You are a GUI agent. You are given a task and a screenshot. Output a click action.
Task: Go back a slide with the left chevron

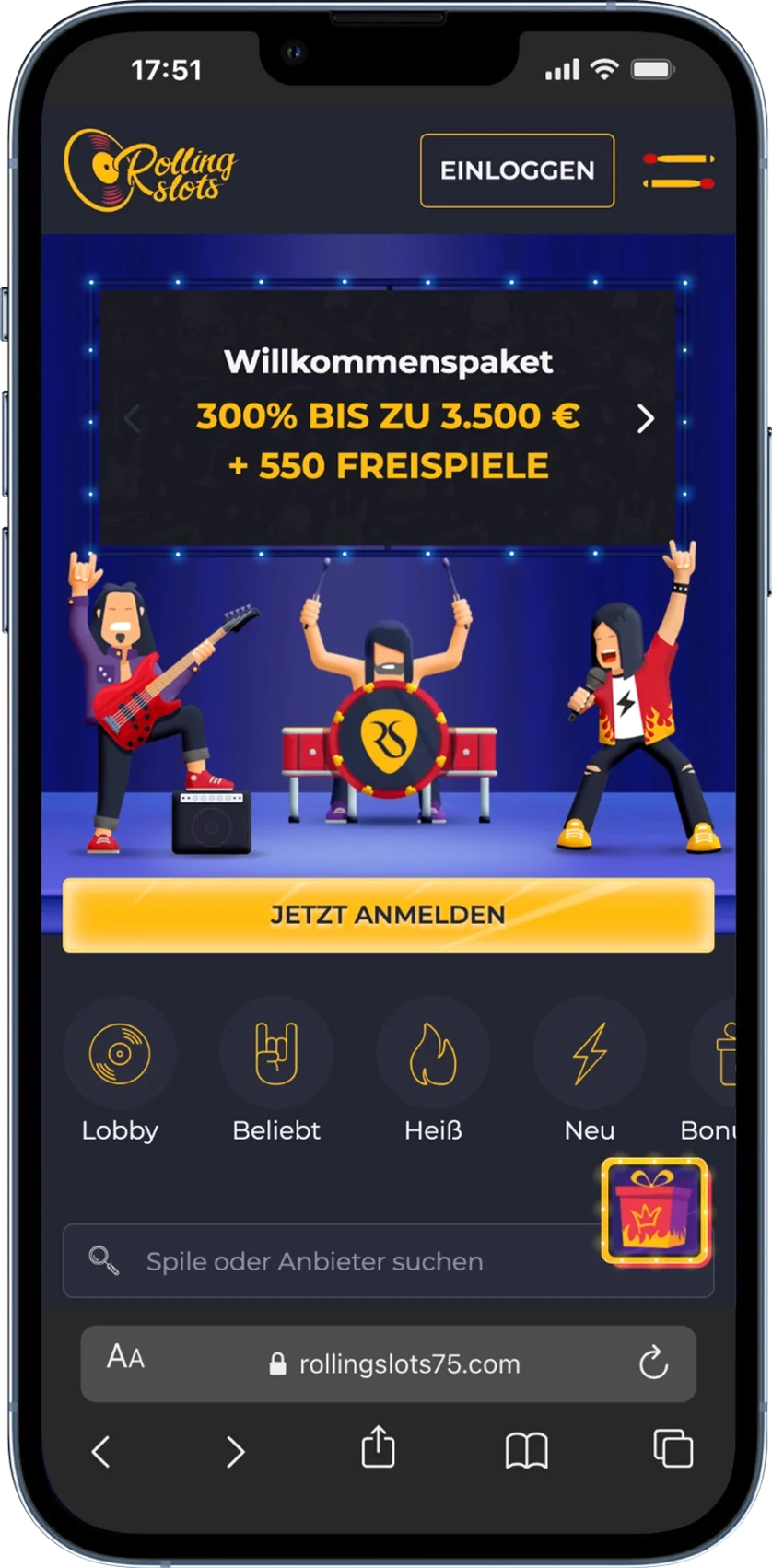click(x=132, y=417)
